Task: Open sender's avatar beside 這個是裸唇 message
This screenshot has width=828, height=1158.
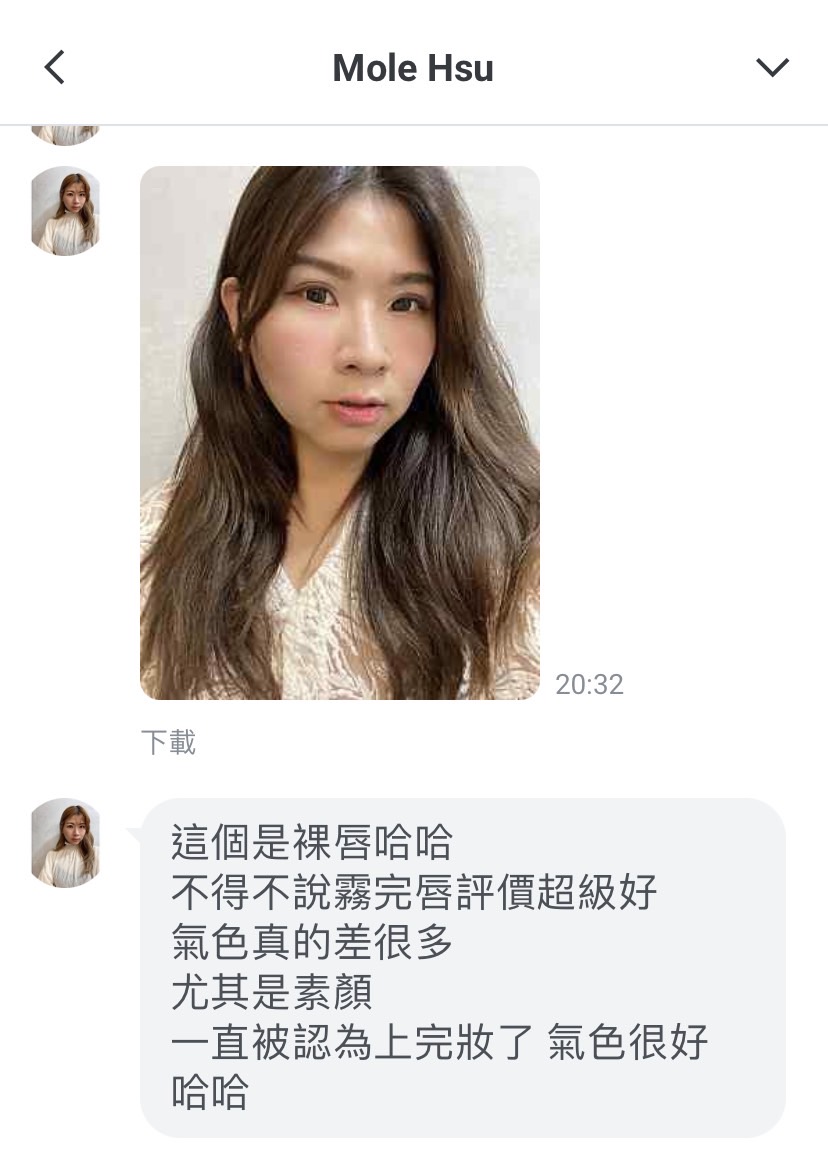Action: [x=65, y=842]
